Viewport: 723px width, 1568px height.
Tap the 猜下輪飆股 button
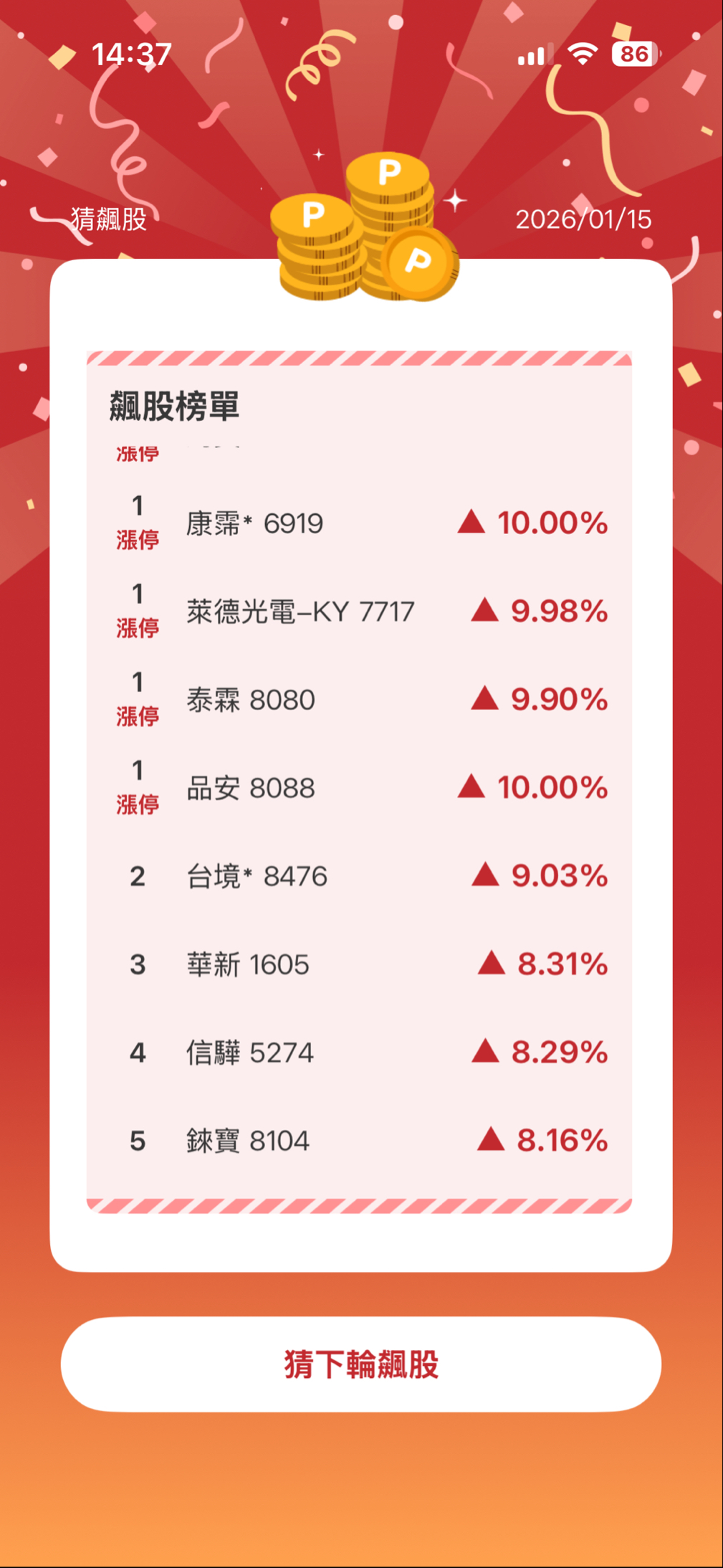(x=361, y=1364)
